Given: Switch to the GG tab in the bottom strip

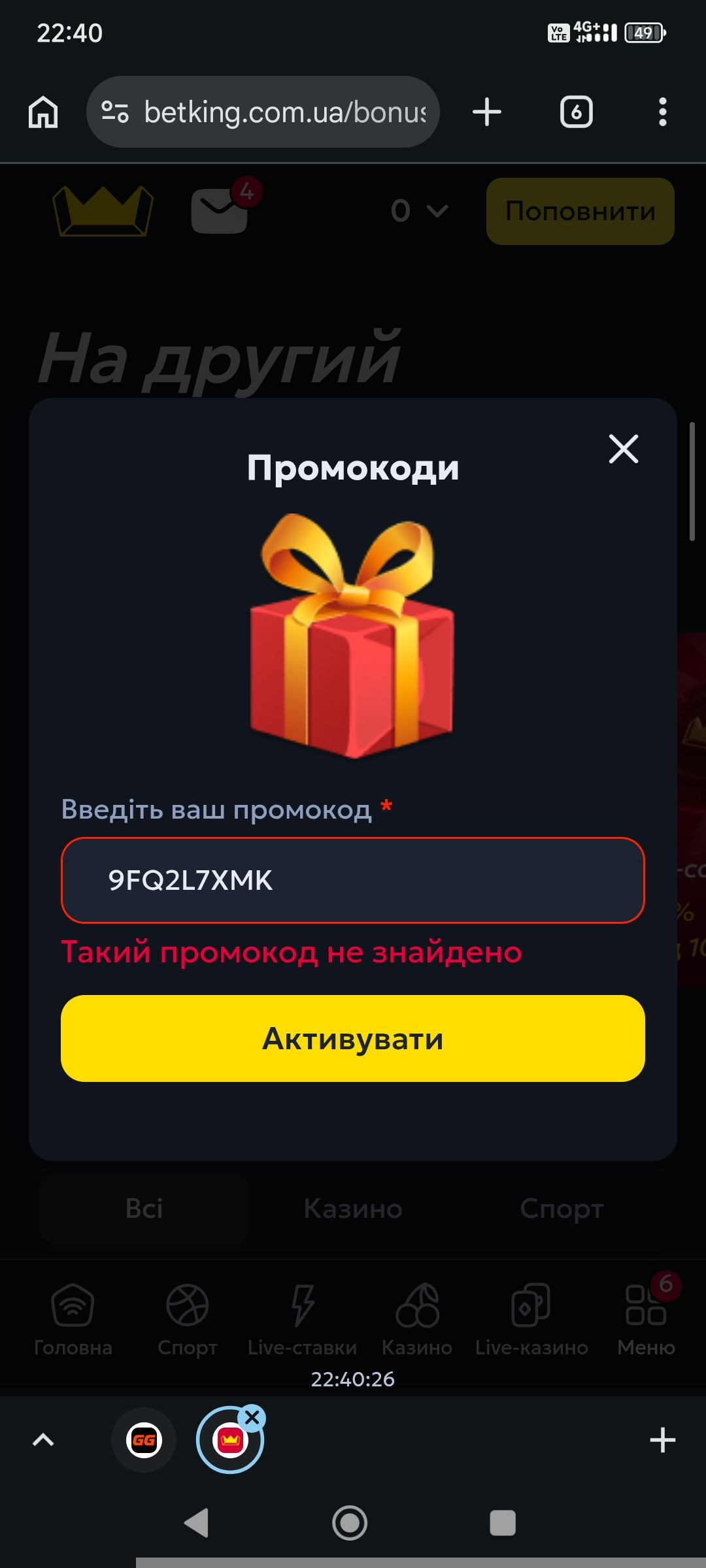Looking at the screenshot, I should click(x=144, y=1440).
